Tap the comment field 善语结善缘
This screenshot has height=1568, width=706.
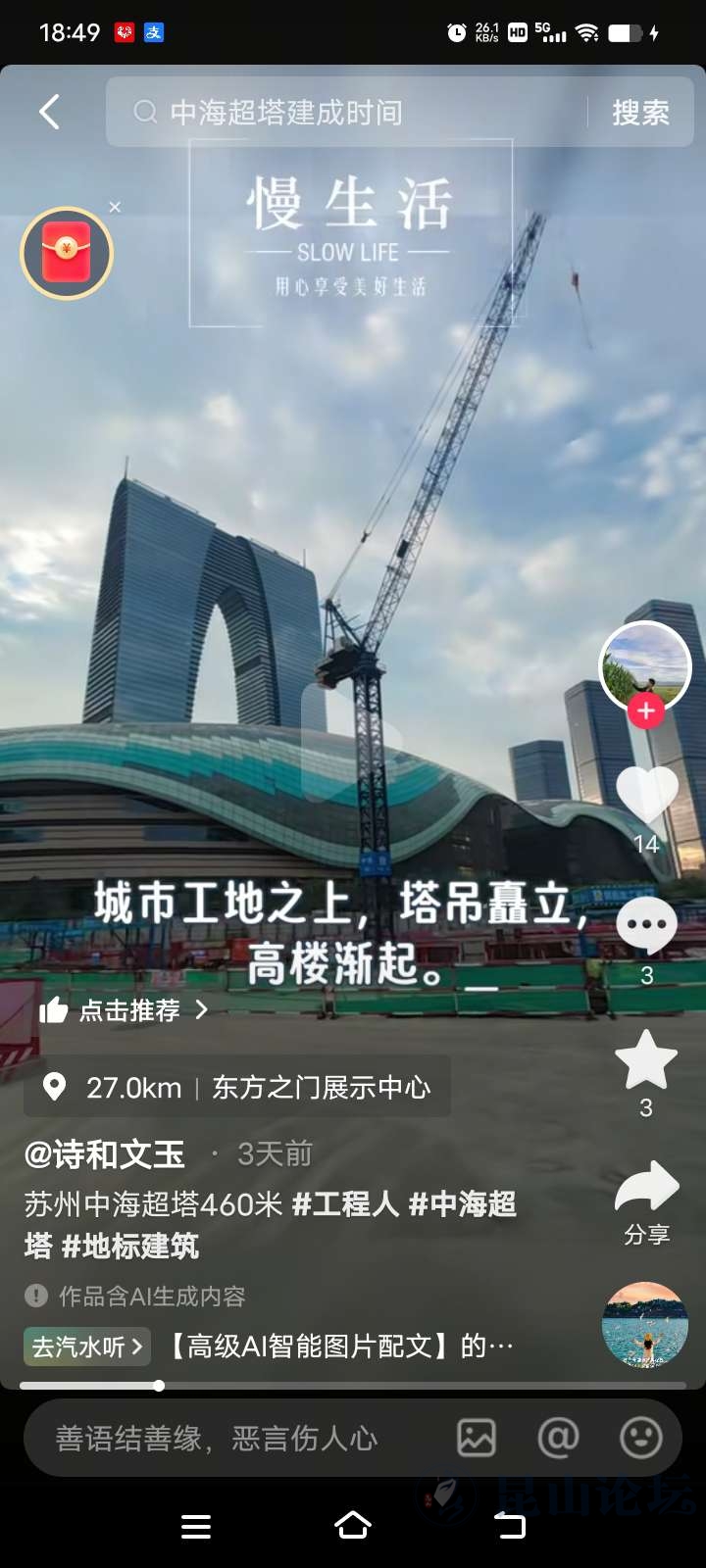[x=216, y=1439]
